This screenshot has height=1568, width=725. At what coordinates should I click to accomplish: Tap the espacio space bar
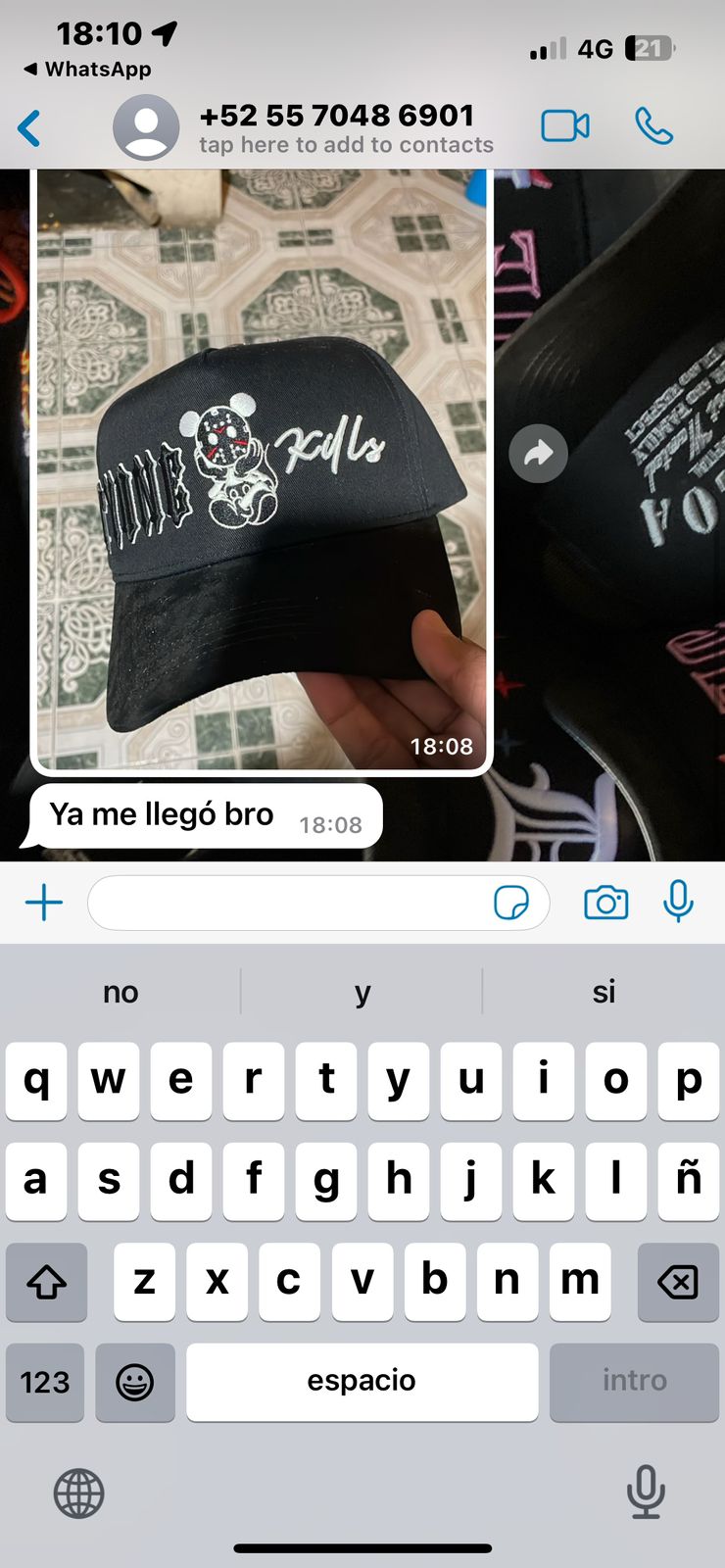tap(362, 1382)
